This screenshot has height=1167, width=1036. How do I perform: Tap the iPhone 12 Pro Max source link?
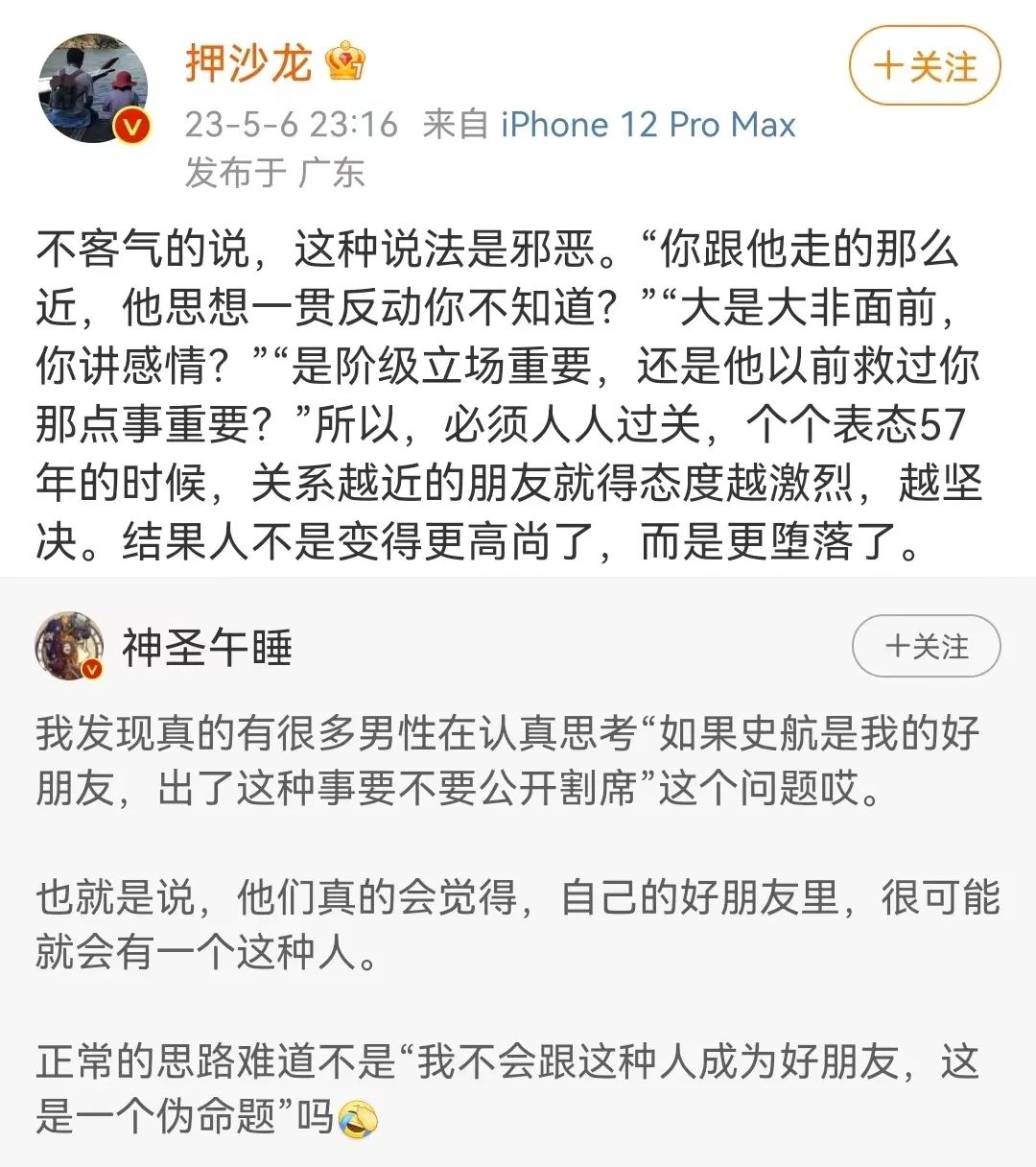coord(648,125)
